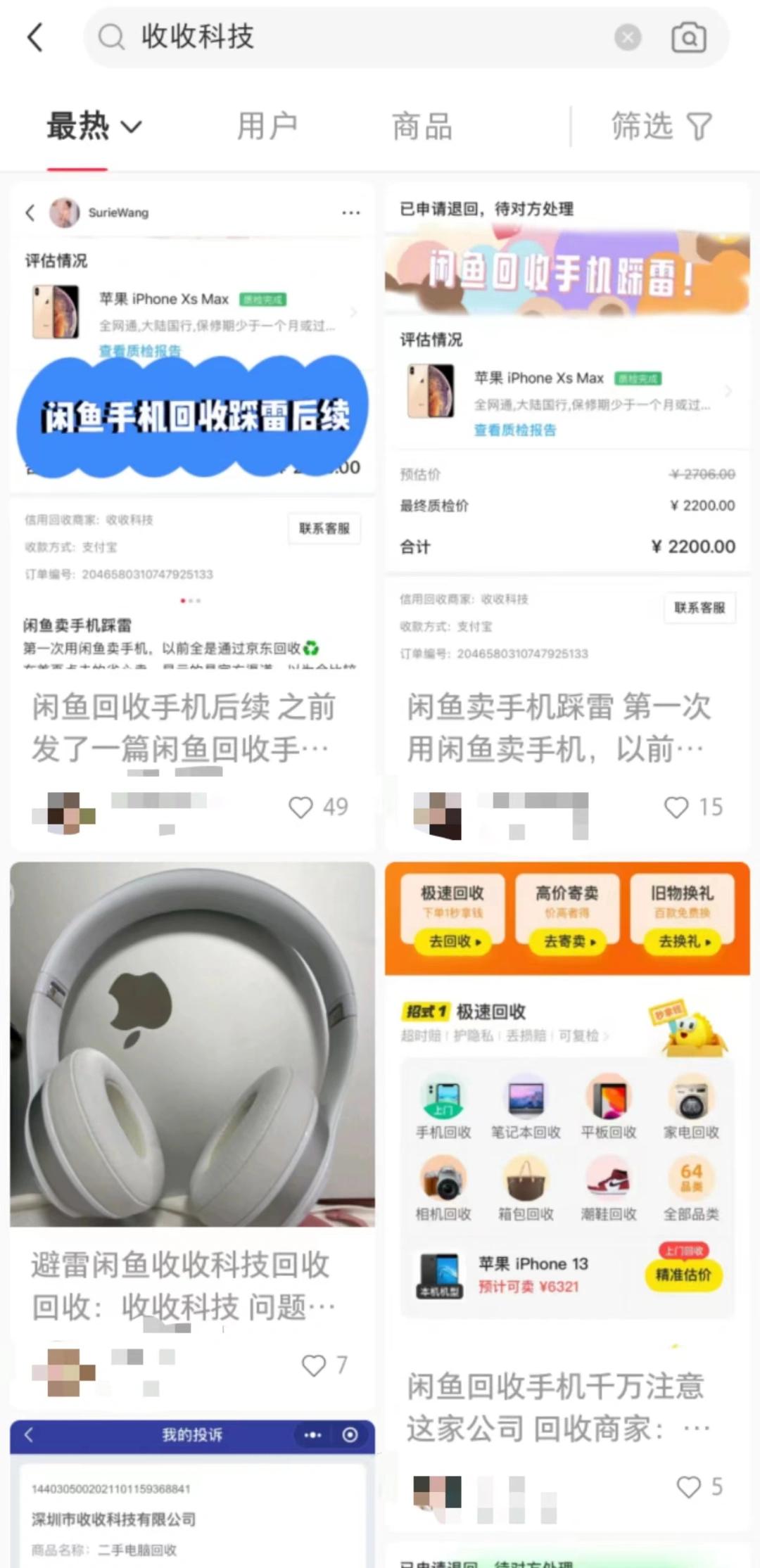Open the post 闲鱼卖手机踩雷 第一次
The image size is (760, 1568).
coord(566,728)
